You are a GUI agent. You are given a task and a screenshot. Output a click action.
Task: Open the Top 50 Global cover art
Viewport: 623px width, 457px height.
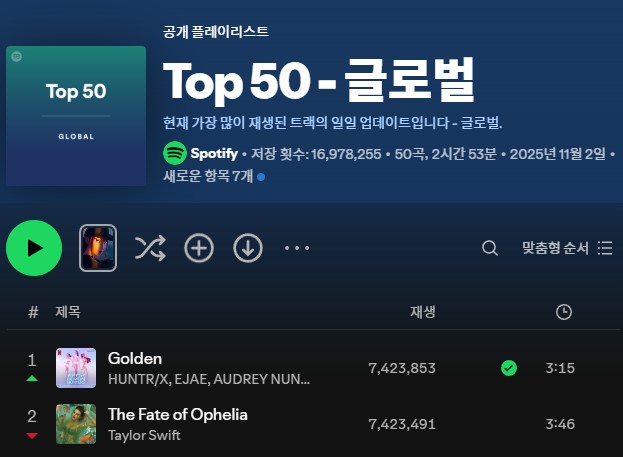point(76,115)
